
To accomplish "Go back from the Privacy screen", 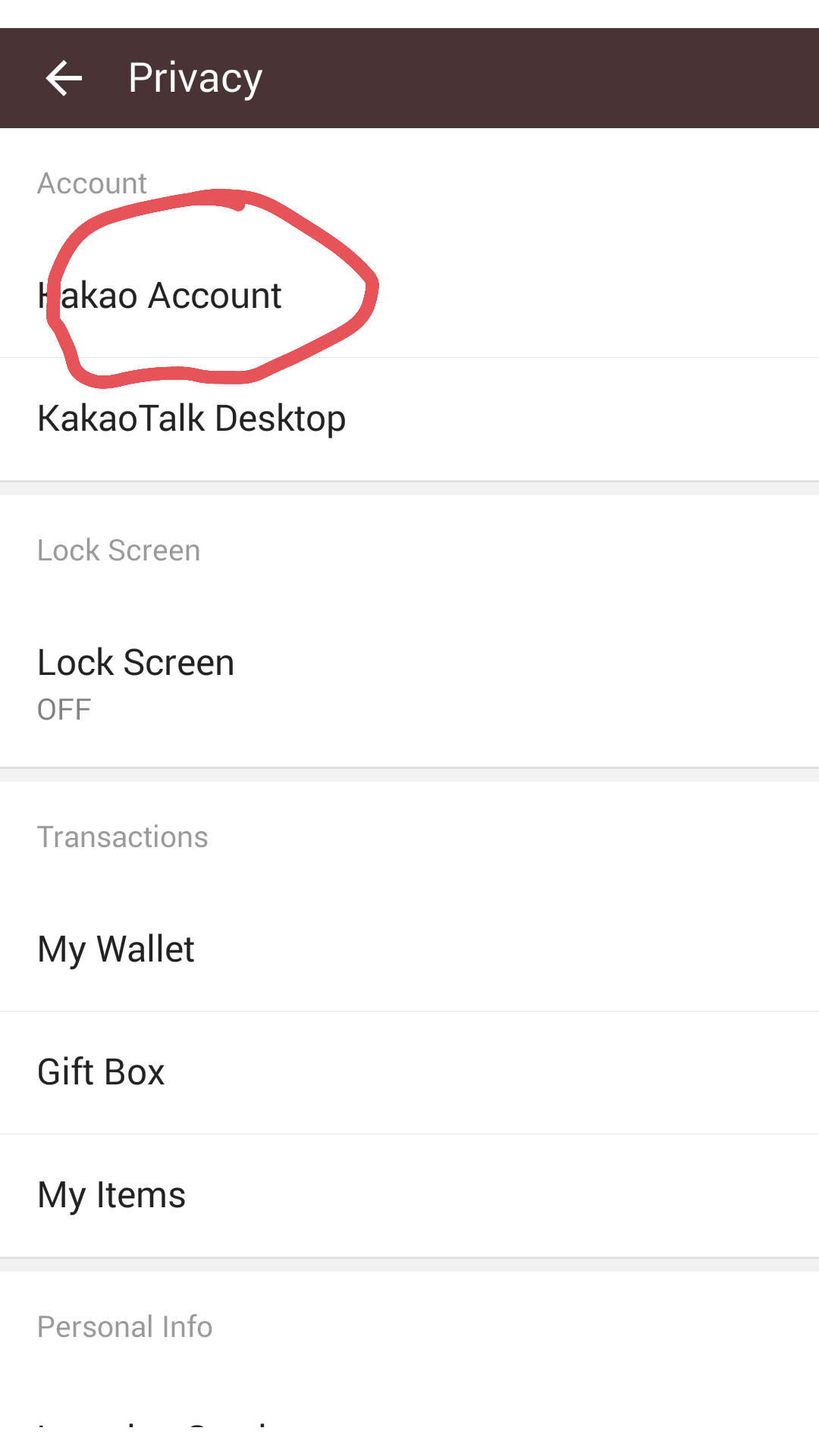I will 64,78.
